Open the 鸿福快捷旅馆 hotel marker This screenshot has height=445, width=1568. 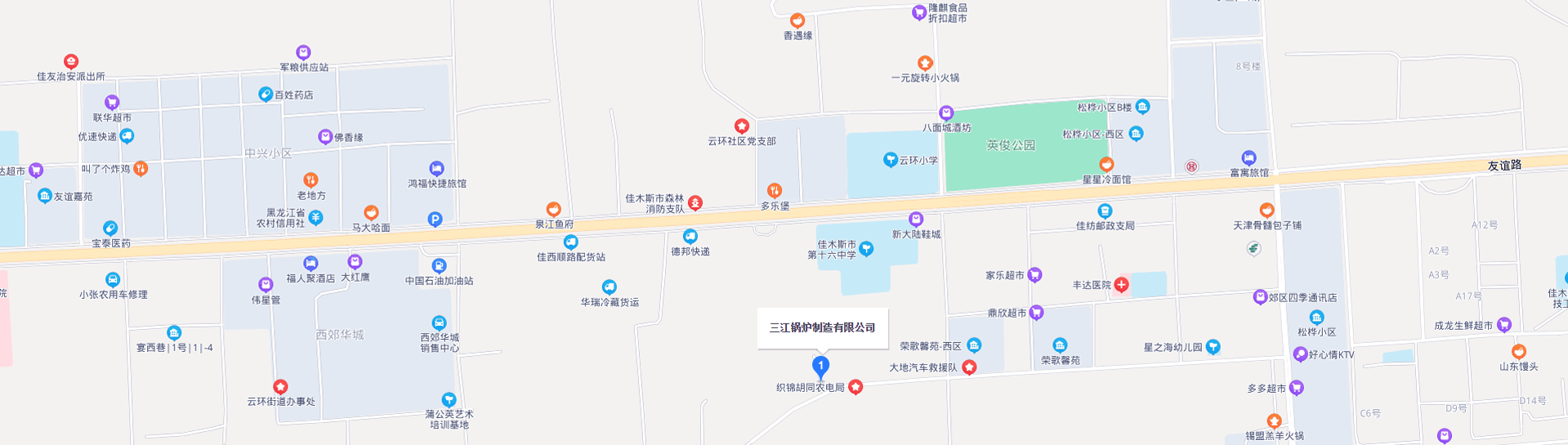437,169
